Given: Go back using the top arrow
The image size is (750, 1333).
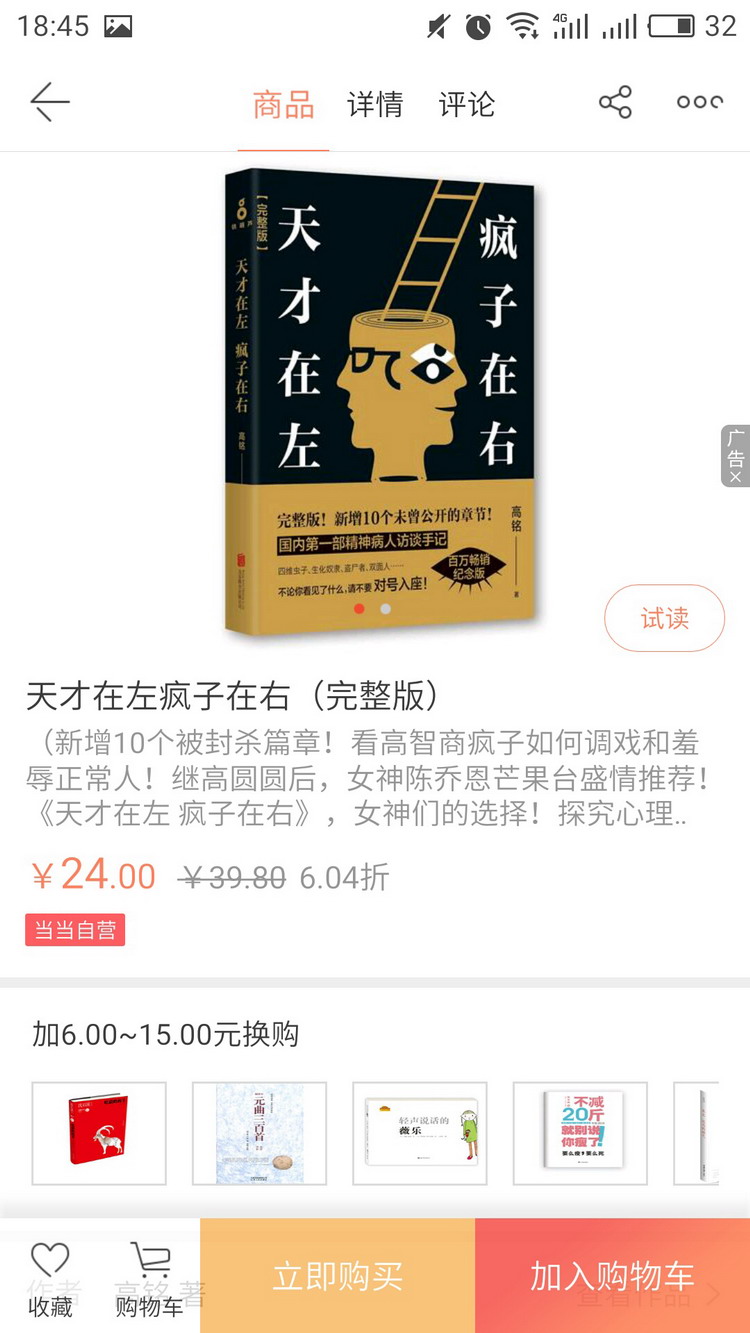Looking at the screenshot, I should pos(50,103).
